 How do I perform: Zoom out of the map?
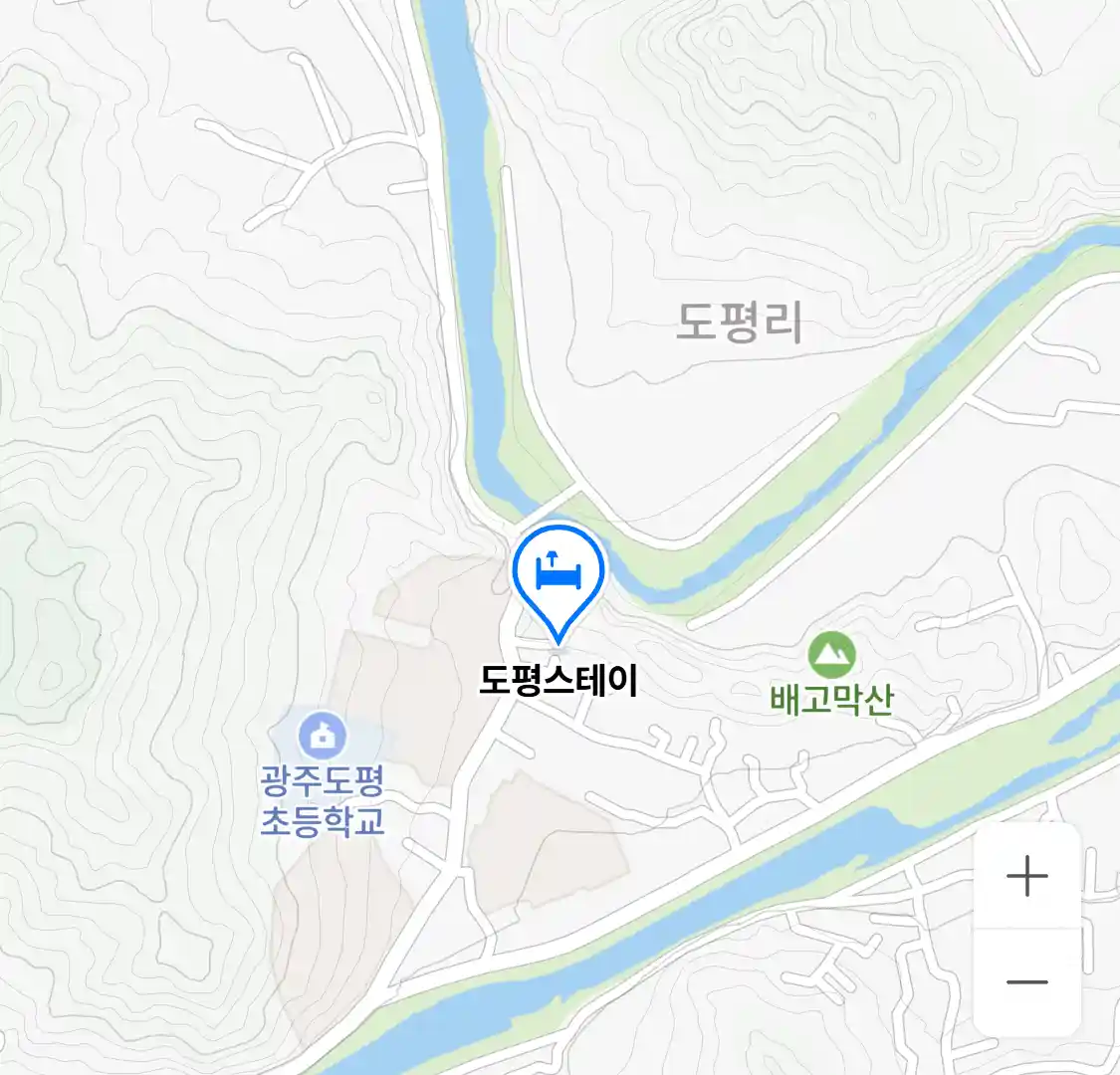pos(1026,982)
